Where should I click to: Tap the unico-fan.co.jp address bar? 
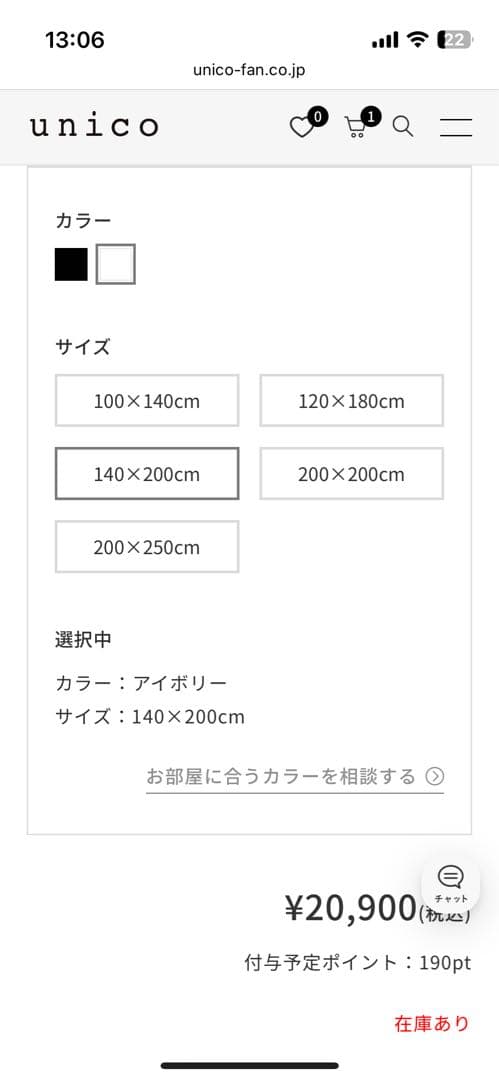point(250,70)
